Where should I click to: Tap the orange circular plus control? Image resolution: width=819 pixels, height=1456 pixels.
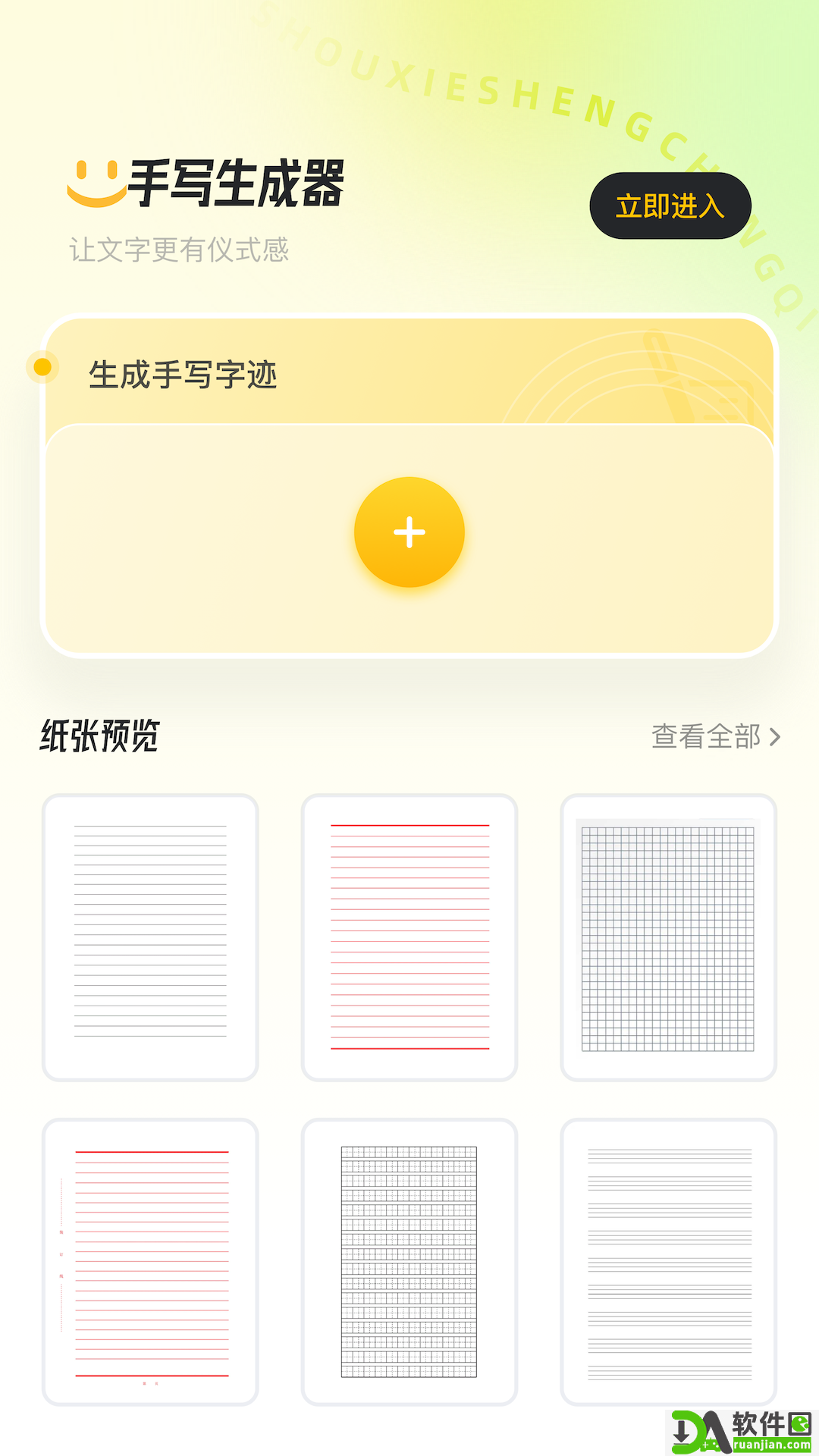[x=409, y=532]
